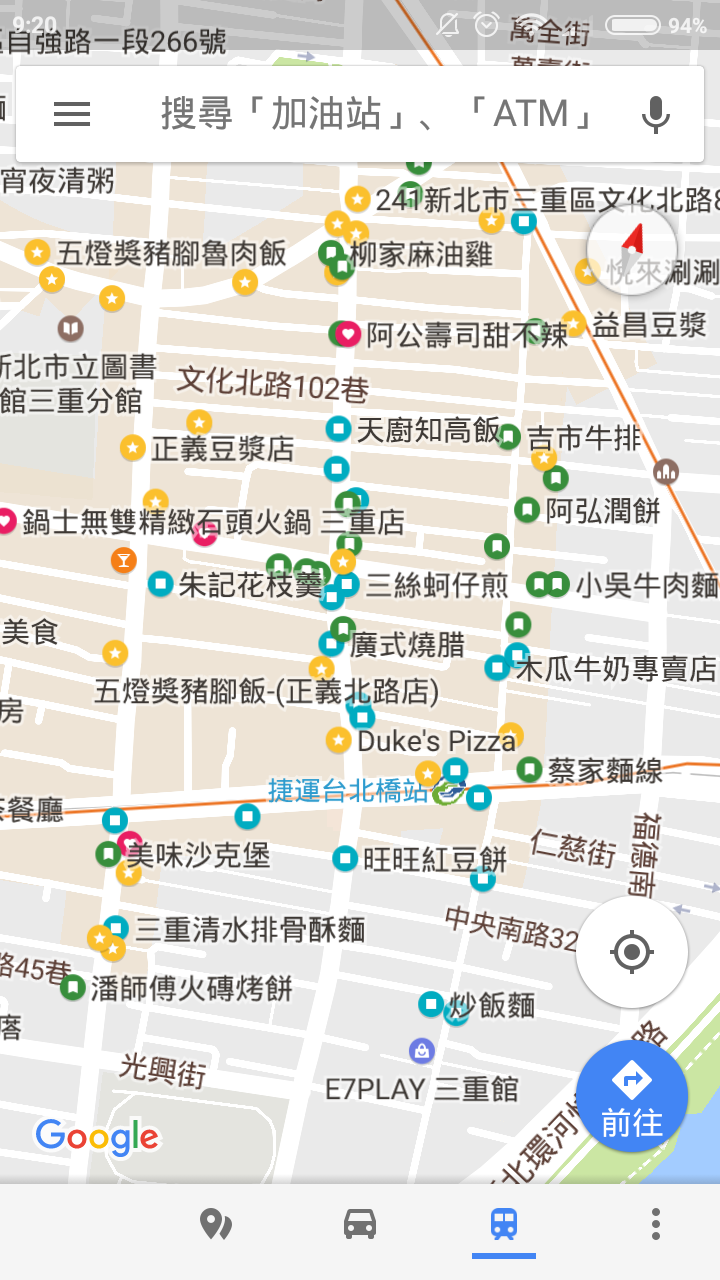Open the bottom bar overflow menu

(x=655, y=1224)
